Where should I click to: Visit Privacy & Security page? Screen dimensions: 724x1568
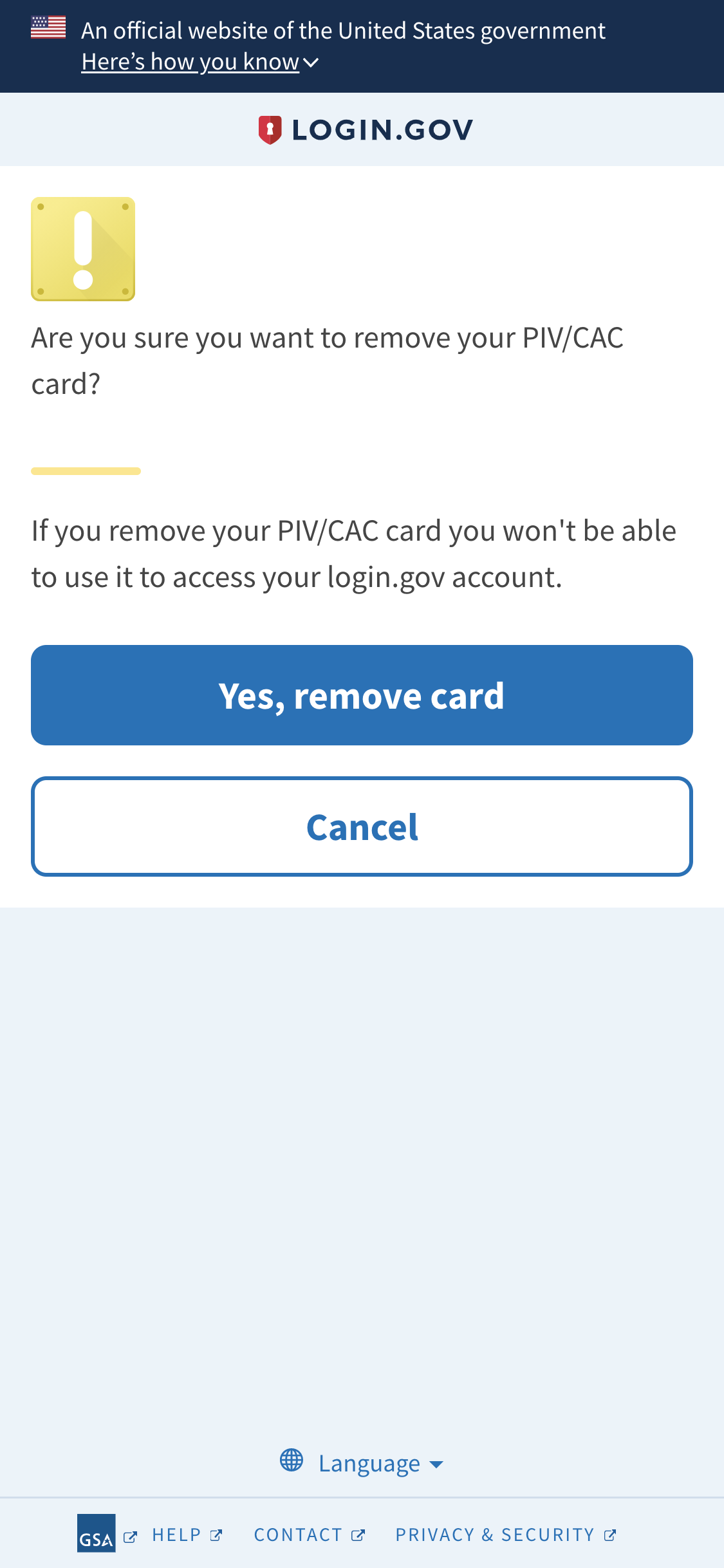tap(505, 1535)
